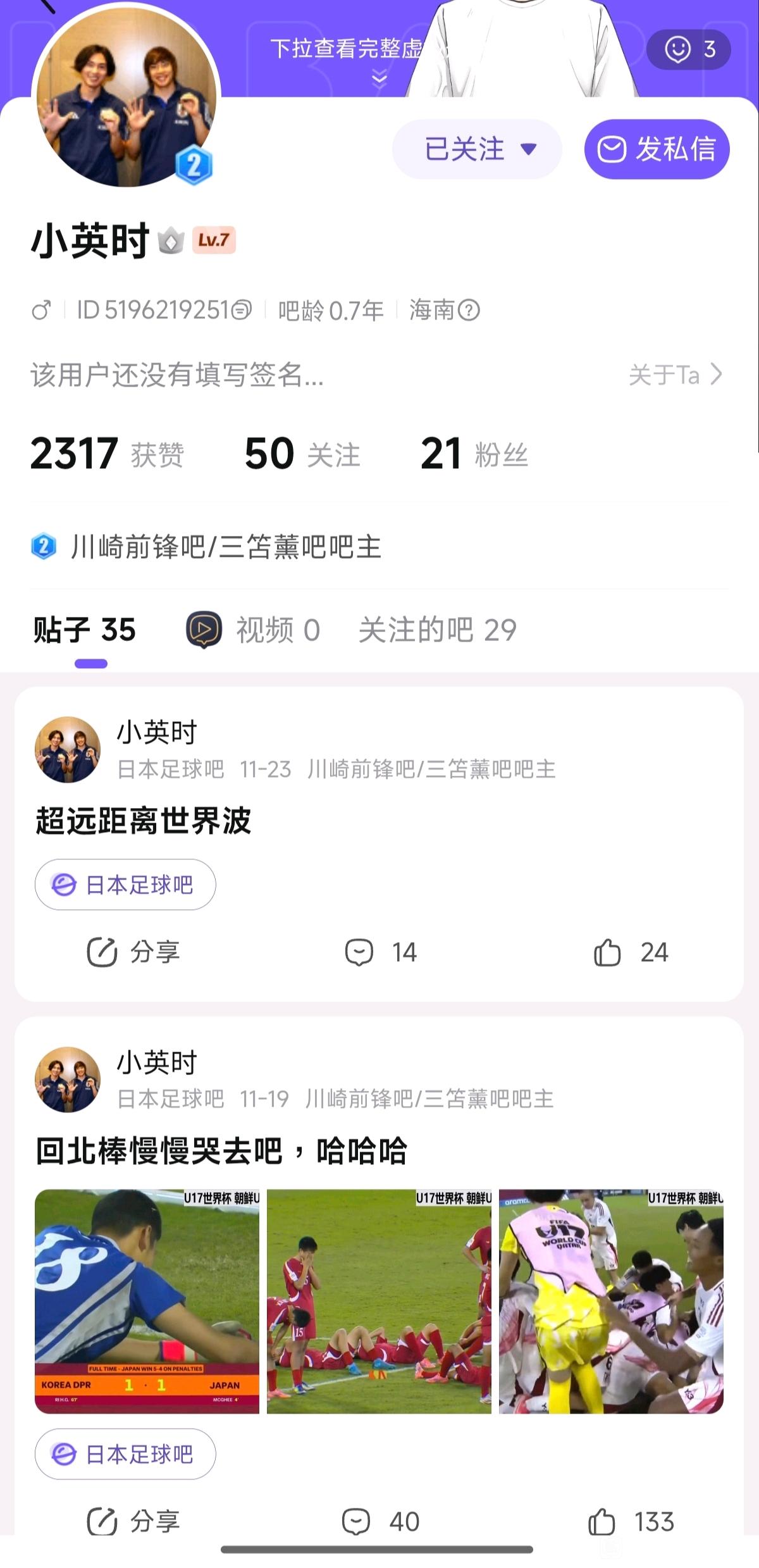Select the 贴子 tab

(x=85, y=630)
